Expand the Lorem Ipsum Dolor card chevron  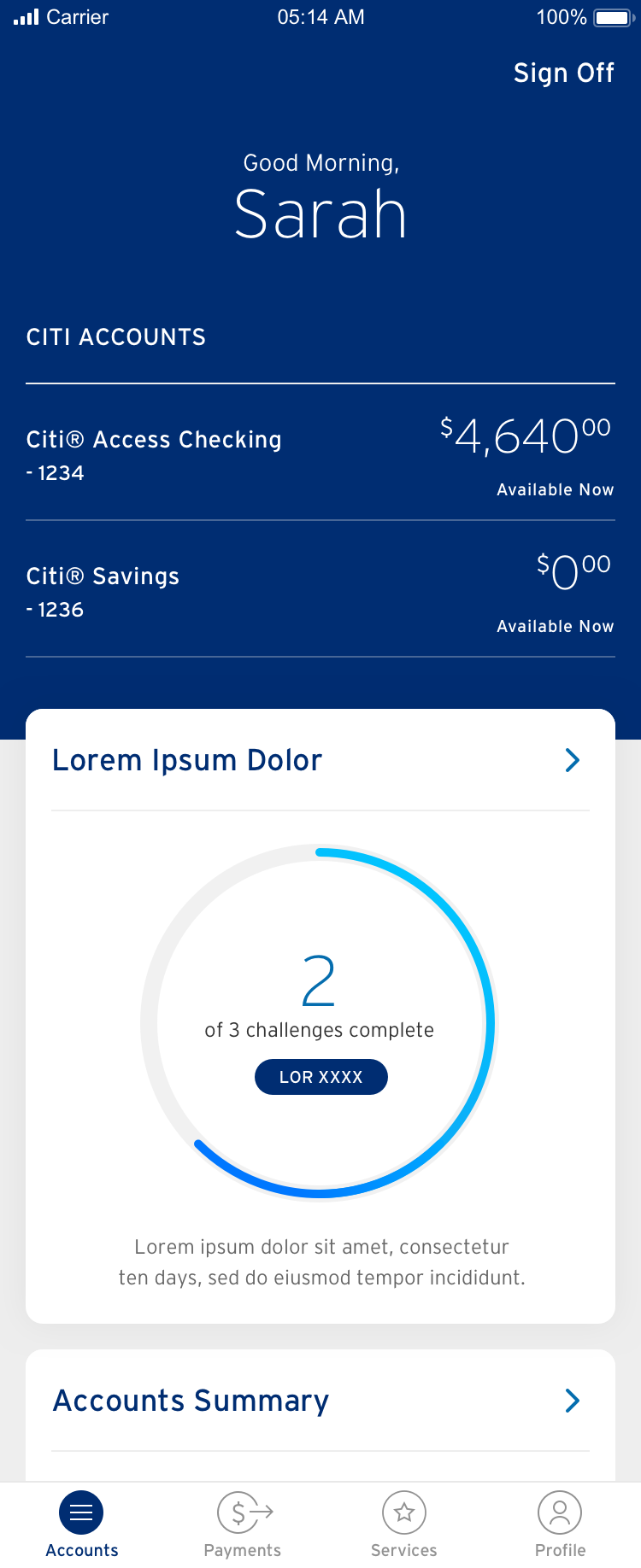click(572, 759)
